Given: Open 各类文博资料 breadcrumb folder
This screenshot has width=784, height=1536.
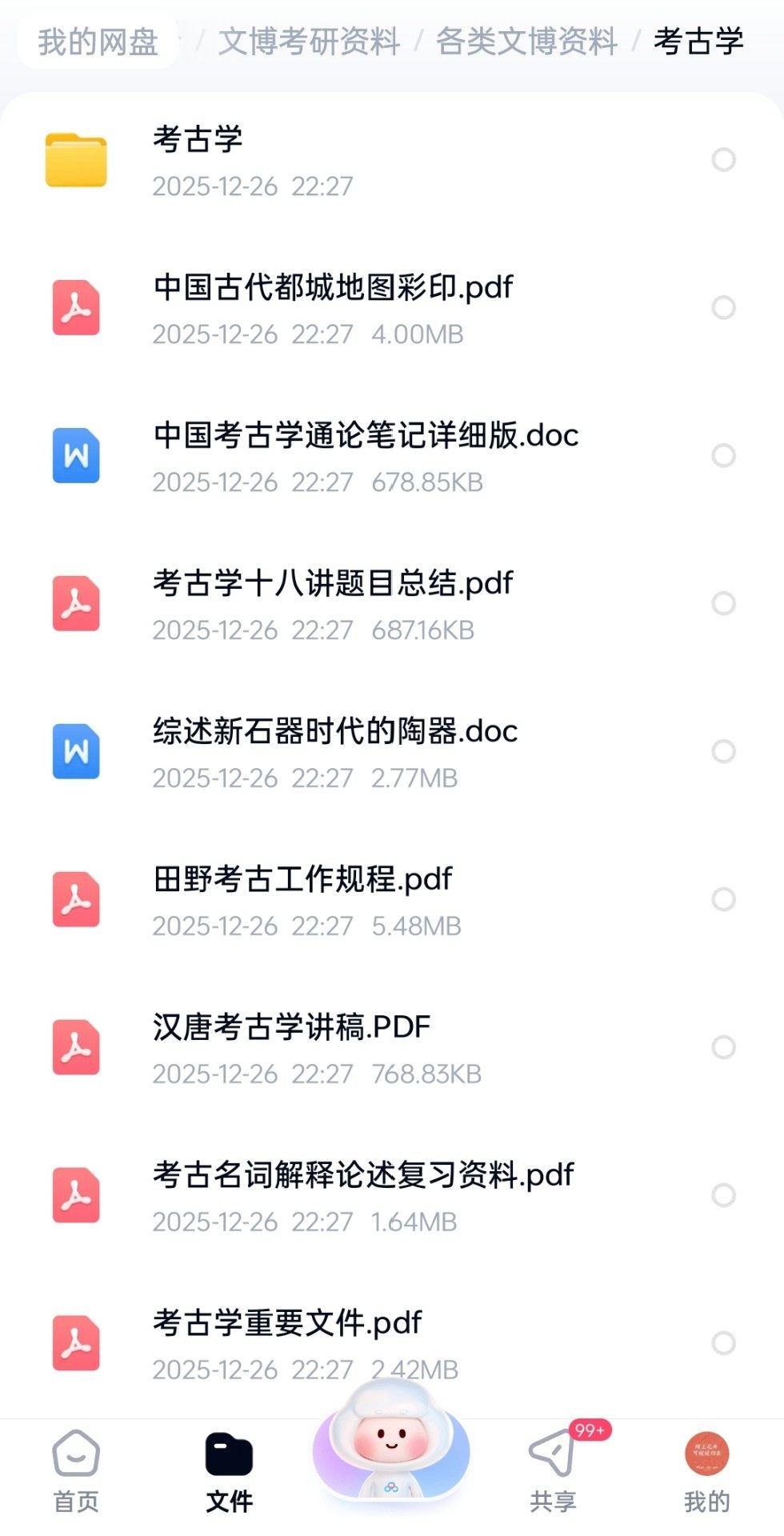Looking at the screenshot, I should pos(526,42).
